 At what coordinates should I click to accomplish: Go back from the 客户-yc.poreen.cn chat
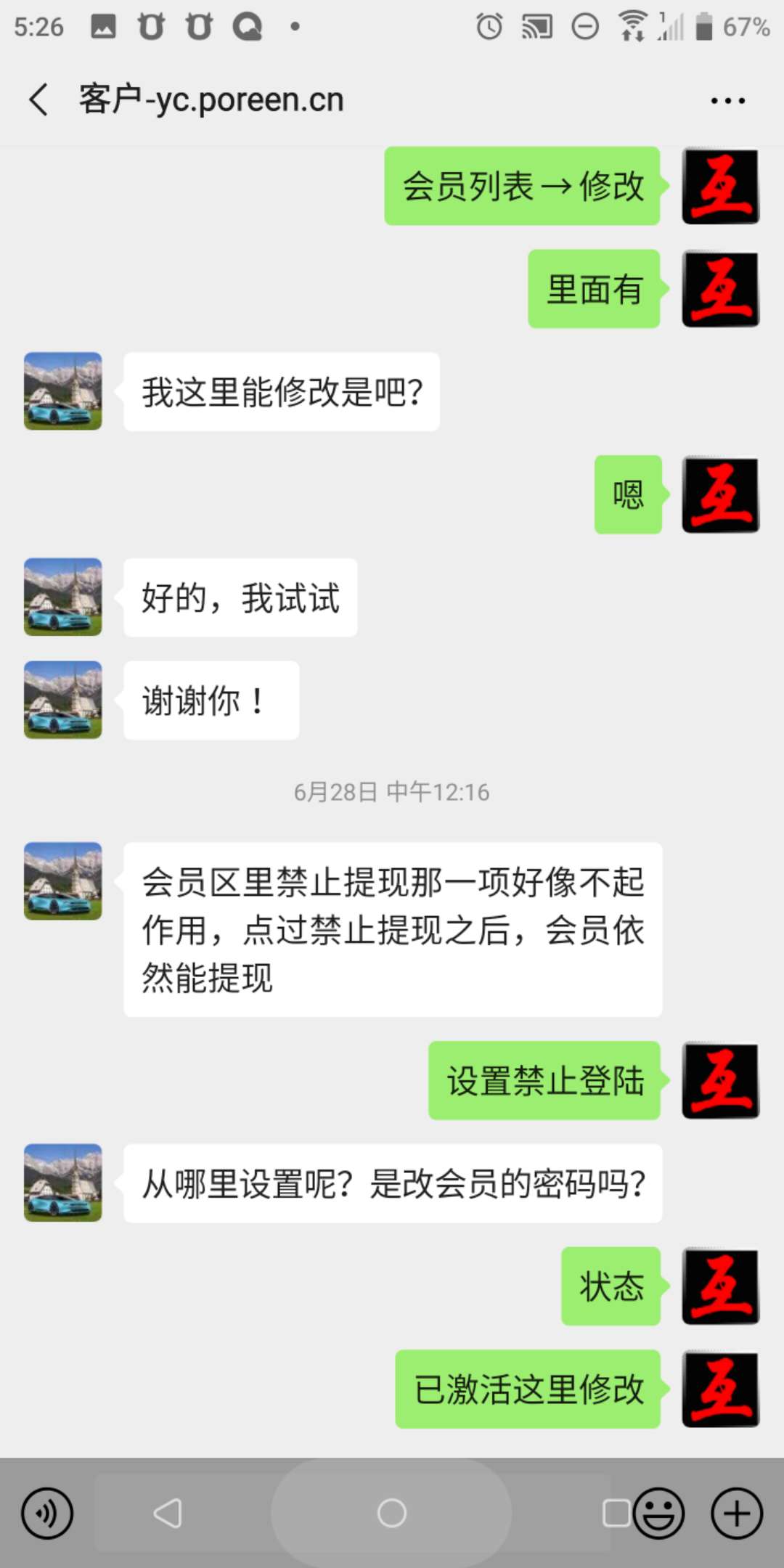39,99
